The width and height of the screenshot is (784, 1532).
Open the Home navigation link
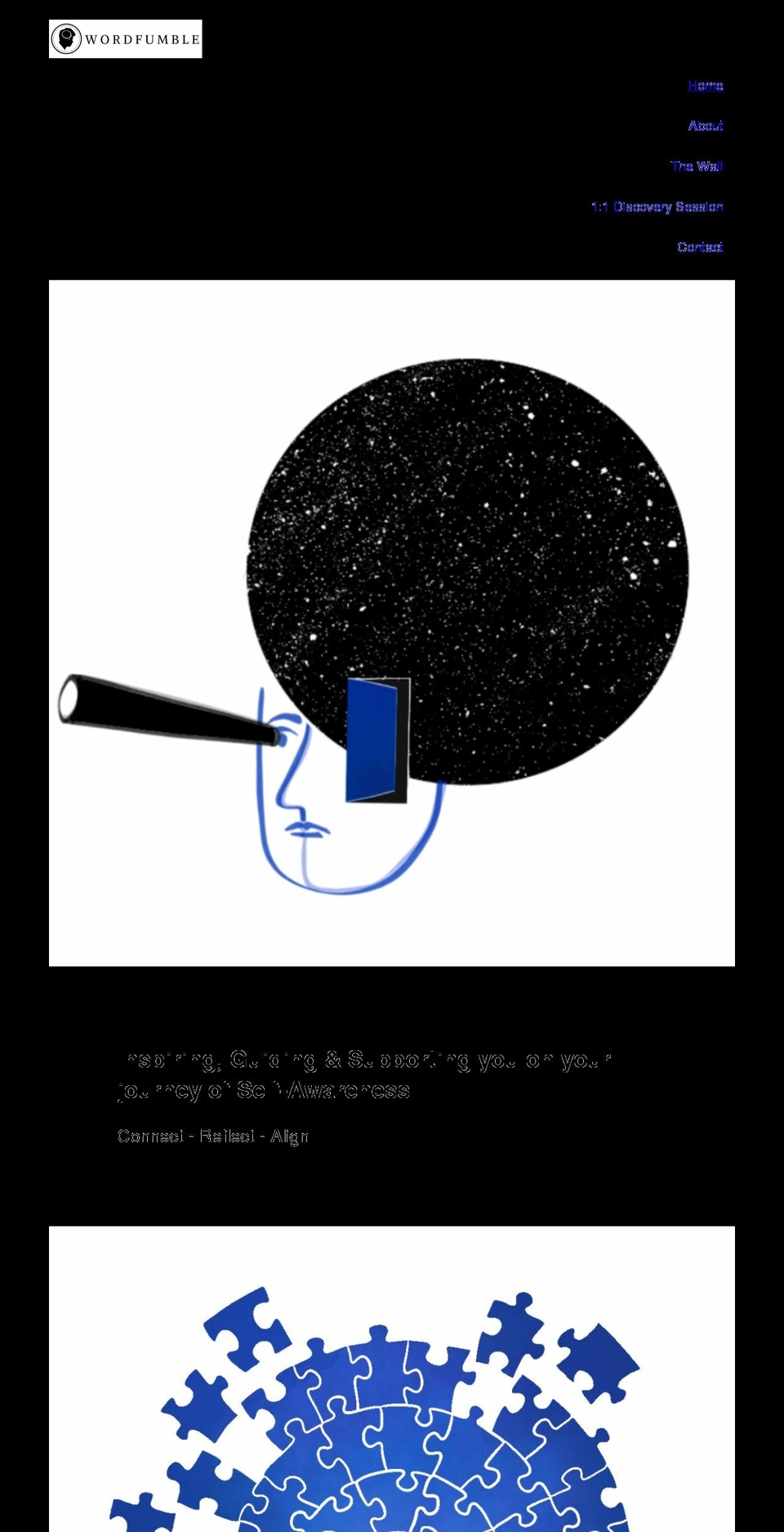pos(705,86)
